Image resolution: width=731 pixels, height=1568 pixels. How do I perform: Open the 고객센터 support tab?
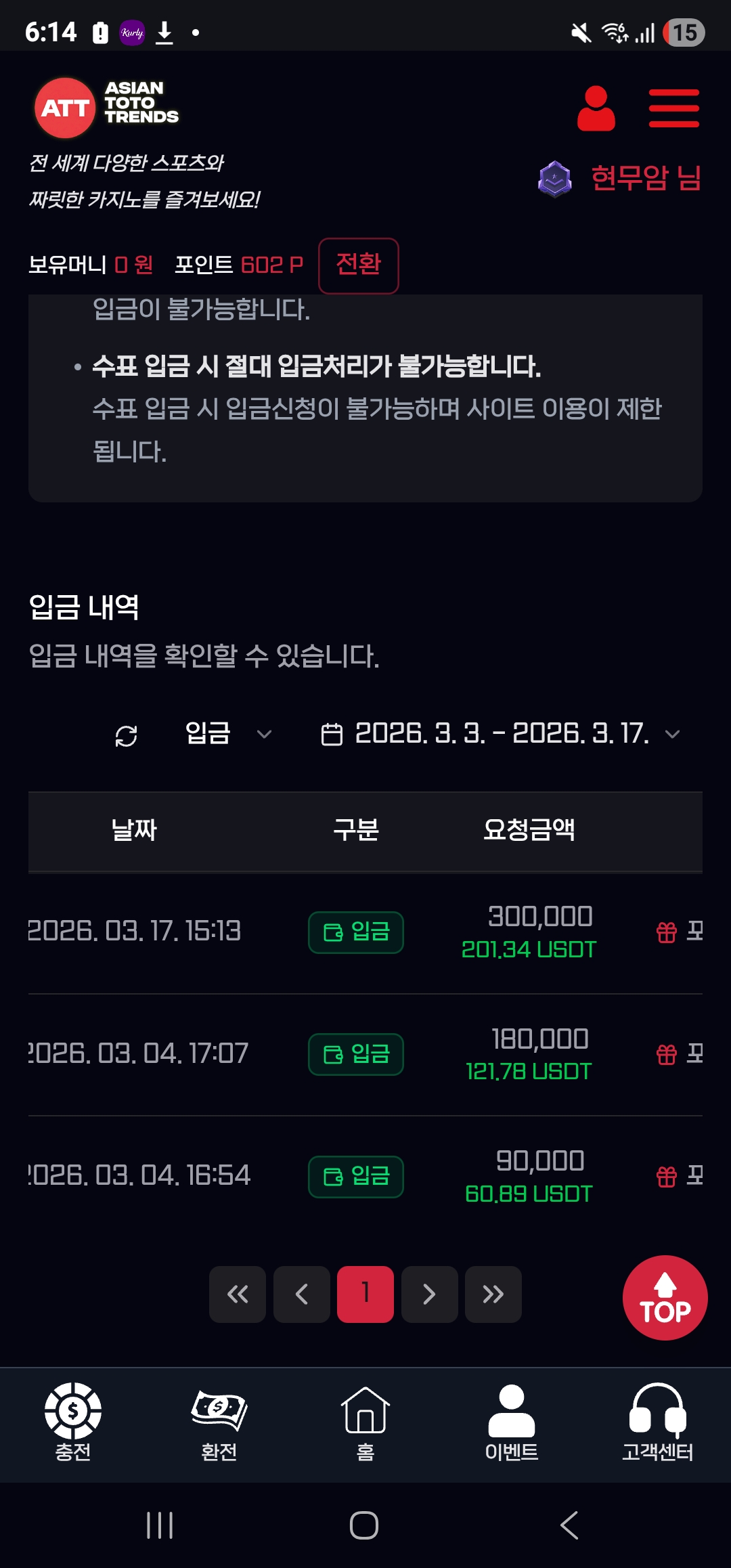pos(657,1422)
